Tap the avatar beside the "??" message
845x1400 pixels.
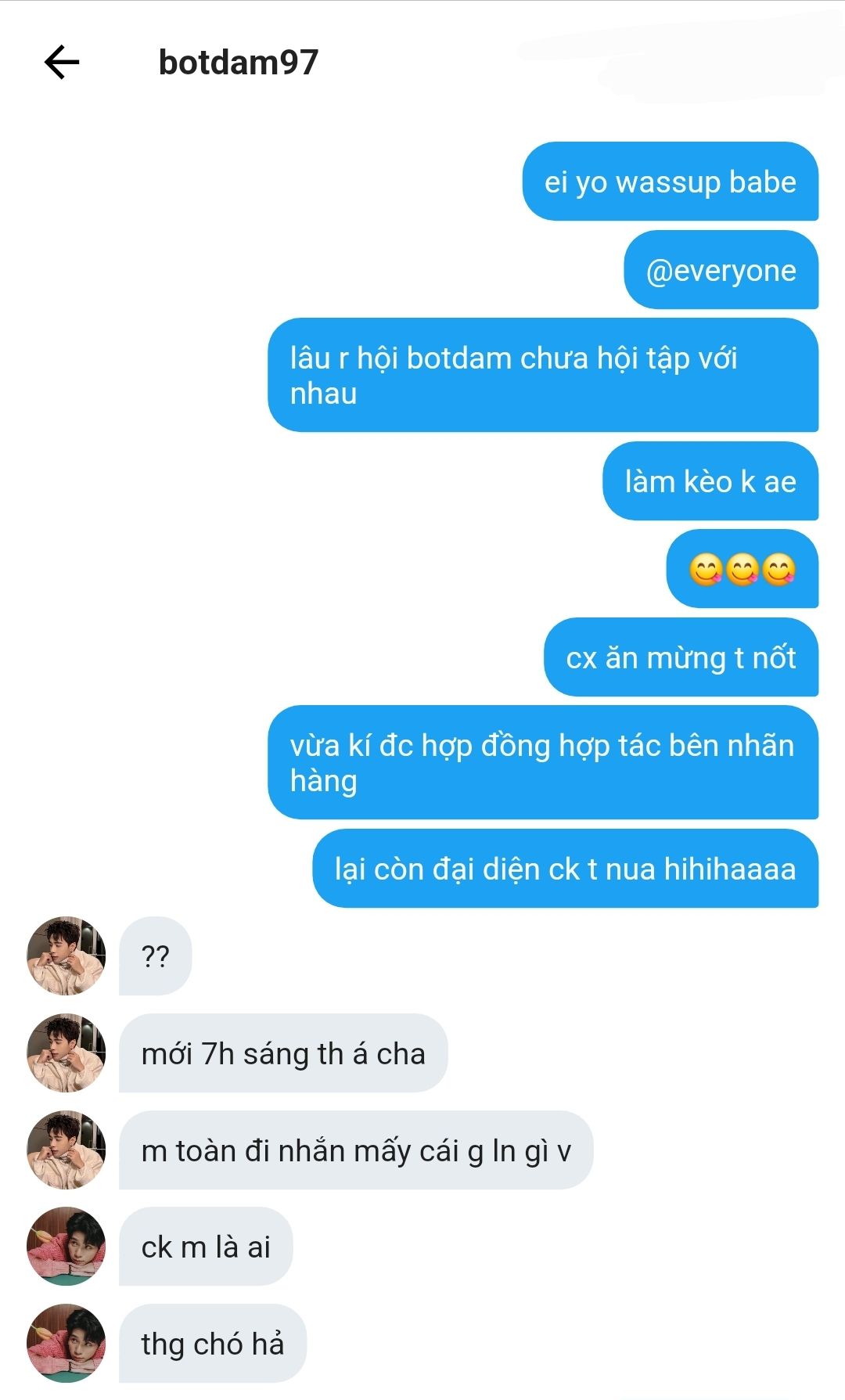pyautogui.click(x=66, y=956)
